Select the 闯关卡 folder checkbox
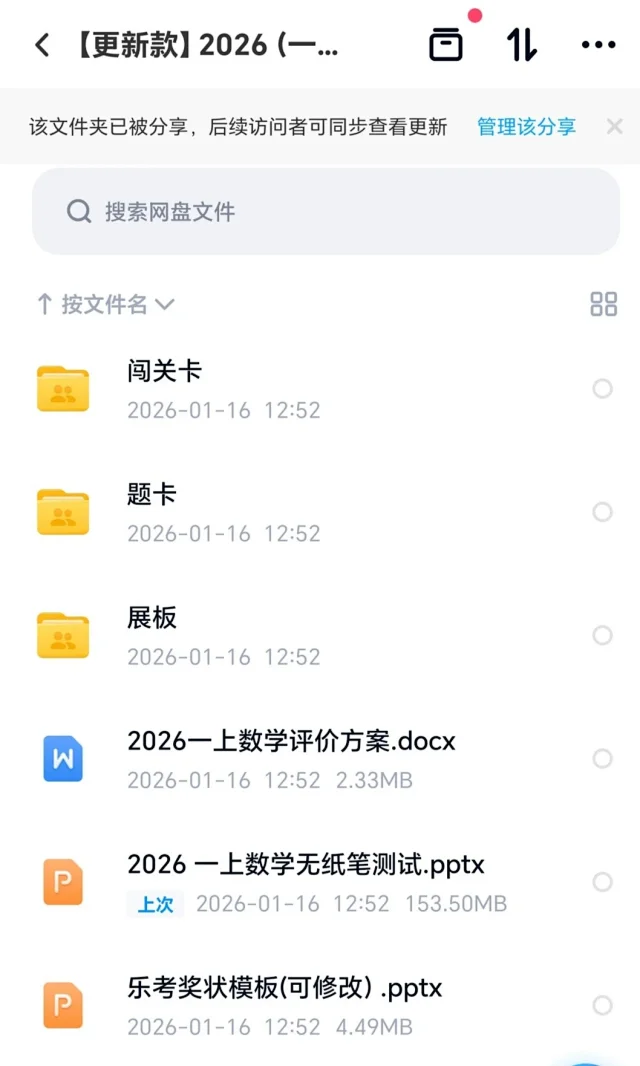 pyautogui.click(x=602, y=389)
